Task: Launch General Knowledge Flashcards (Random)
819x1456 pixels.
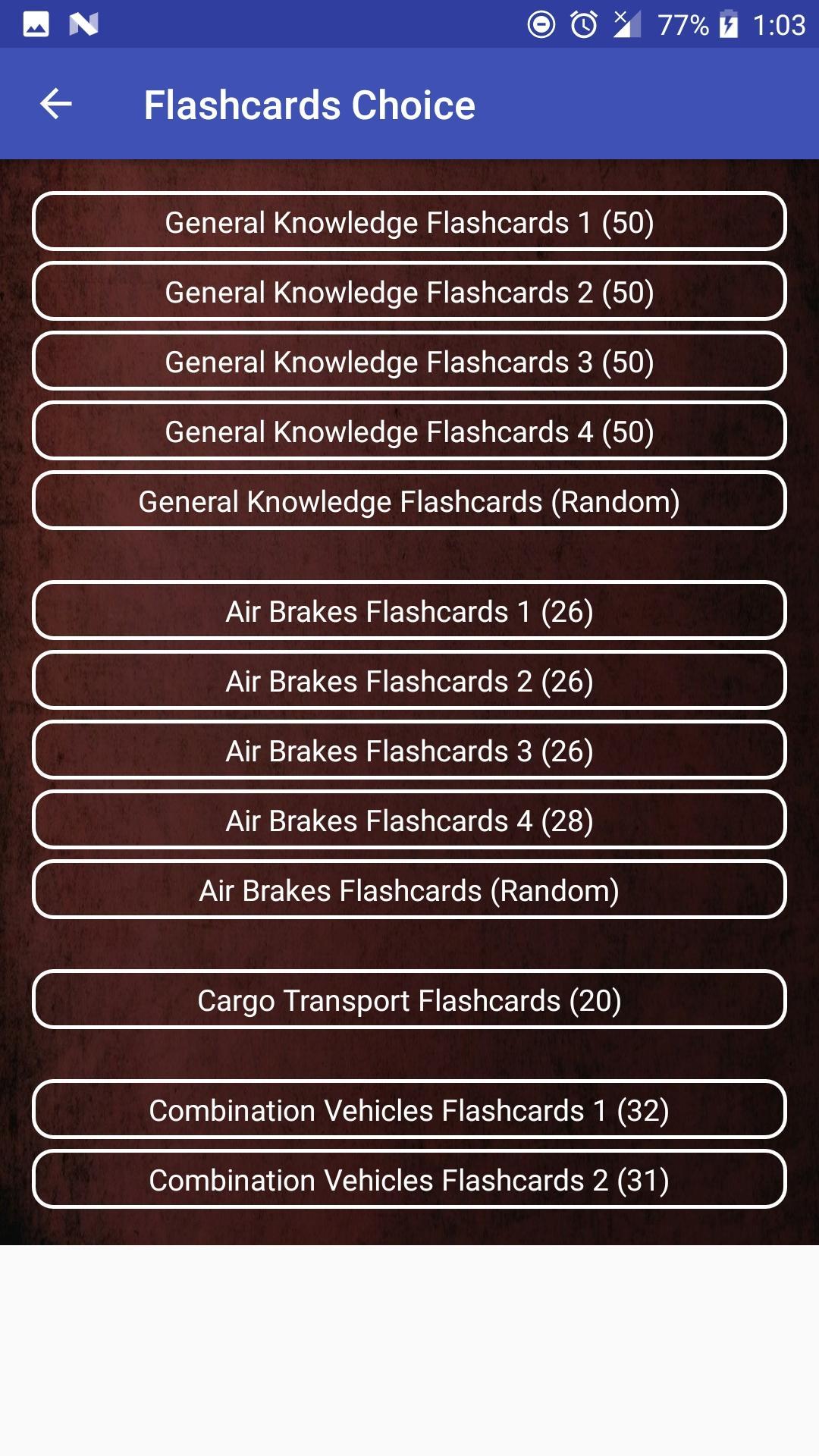Action: (409, 500)
